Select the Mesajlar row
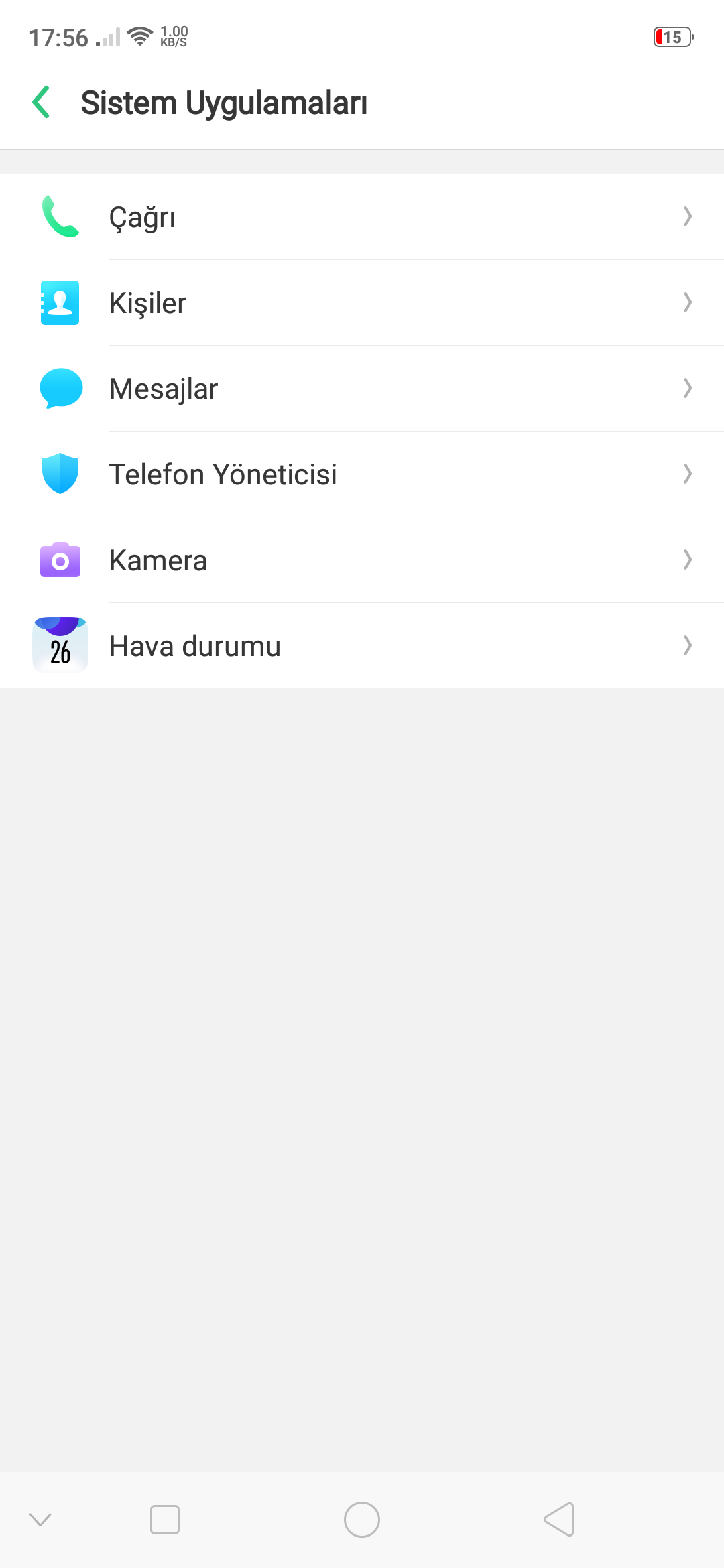Screen dimensions: 724x1568 click(362, 389)
